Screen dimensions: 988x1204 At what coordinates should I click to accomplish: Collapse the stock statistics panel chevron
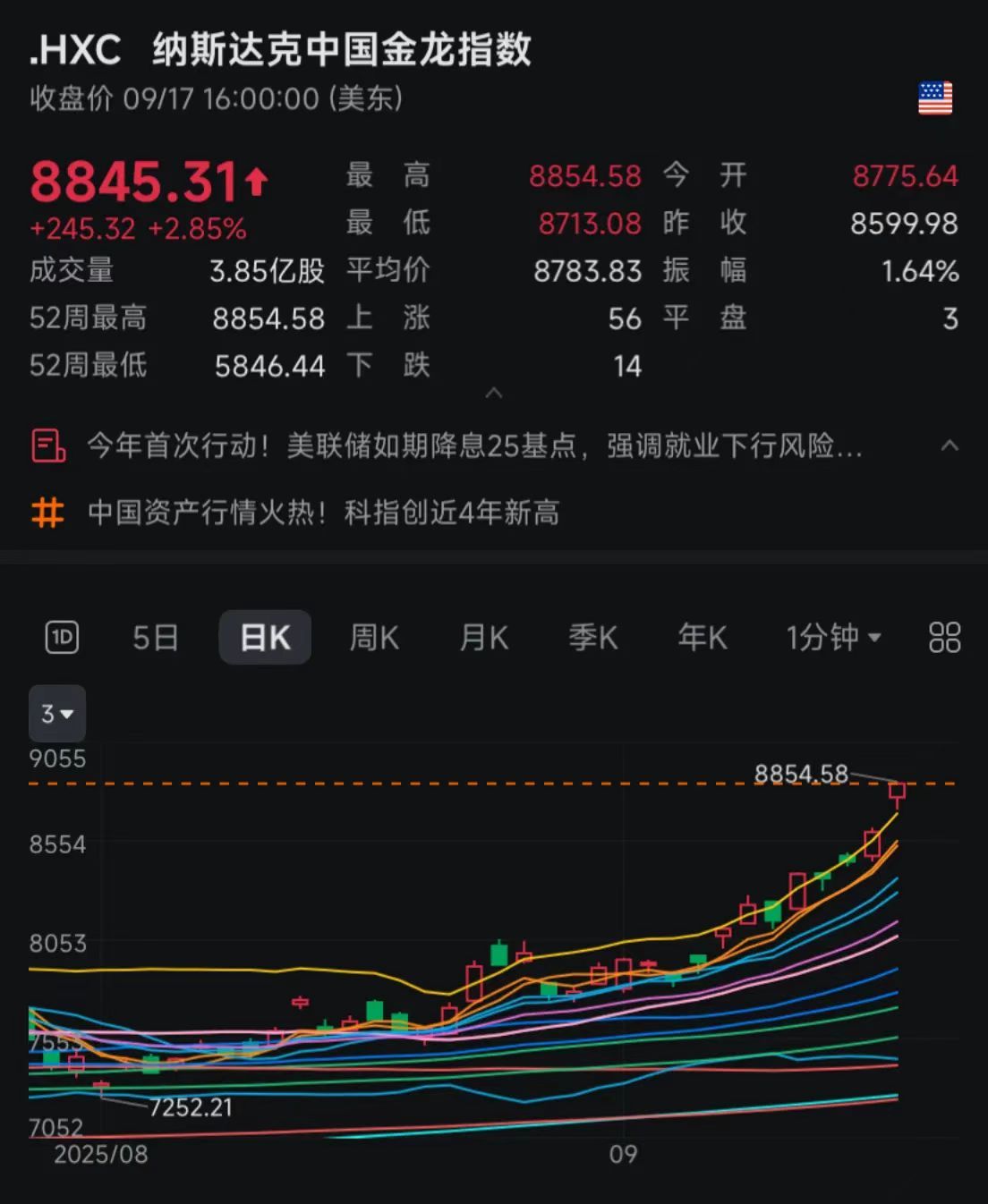click(x=494, y=394)
